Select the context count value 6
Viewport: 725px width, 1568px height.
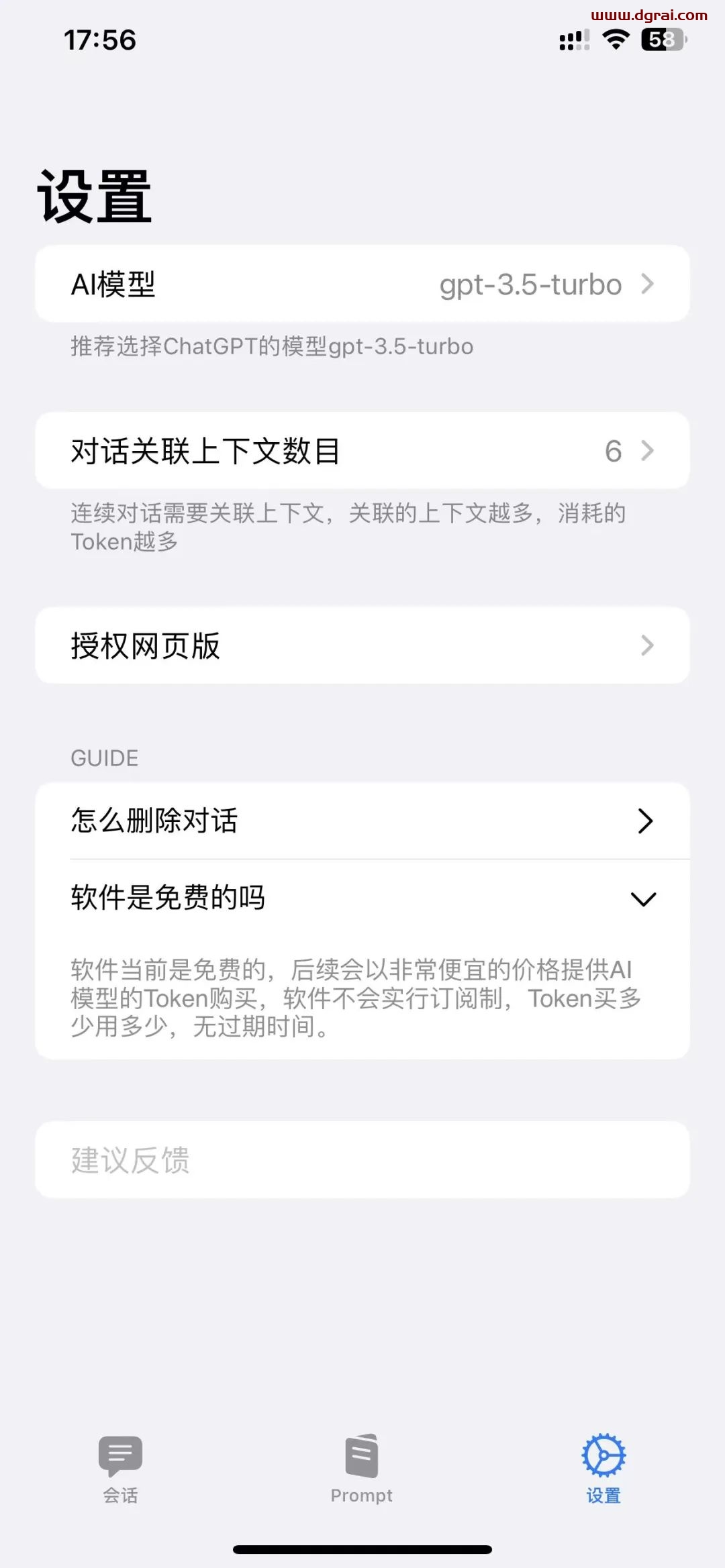click(613, 451)
